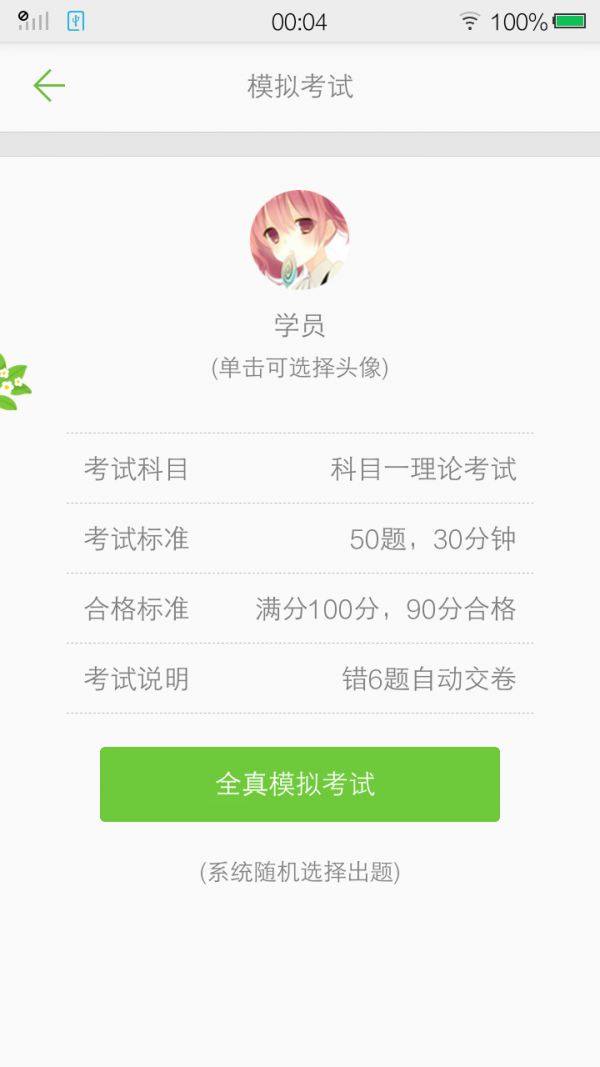Tap the avatar to choose a profile picture
This screenshot has width=600, height=1067.
tap(299, 240)
